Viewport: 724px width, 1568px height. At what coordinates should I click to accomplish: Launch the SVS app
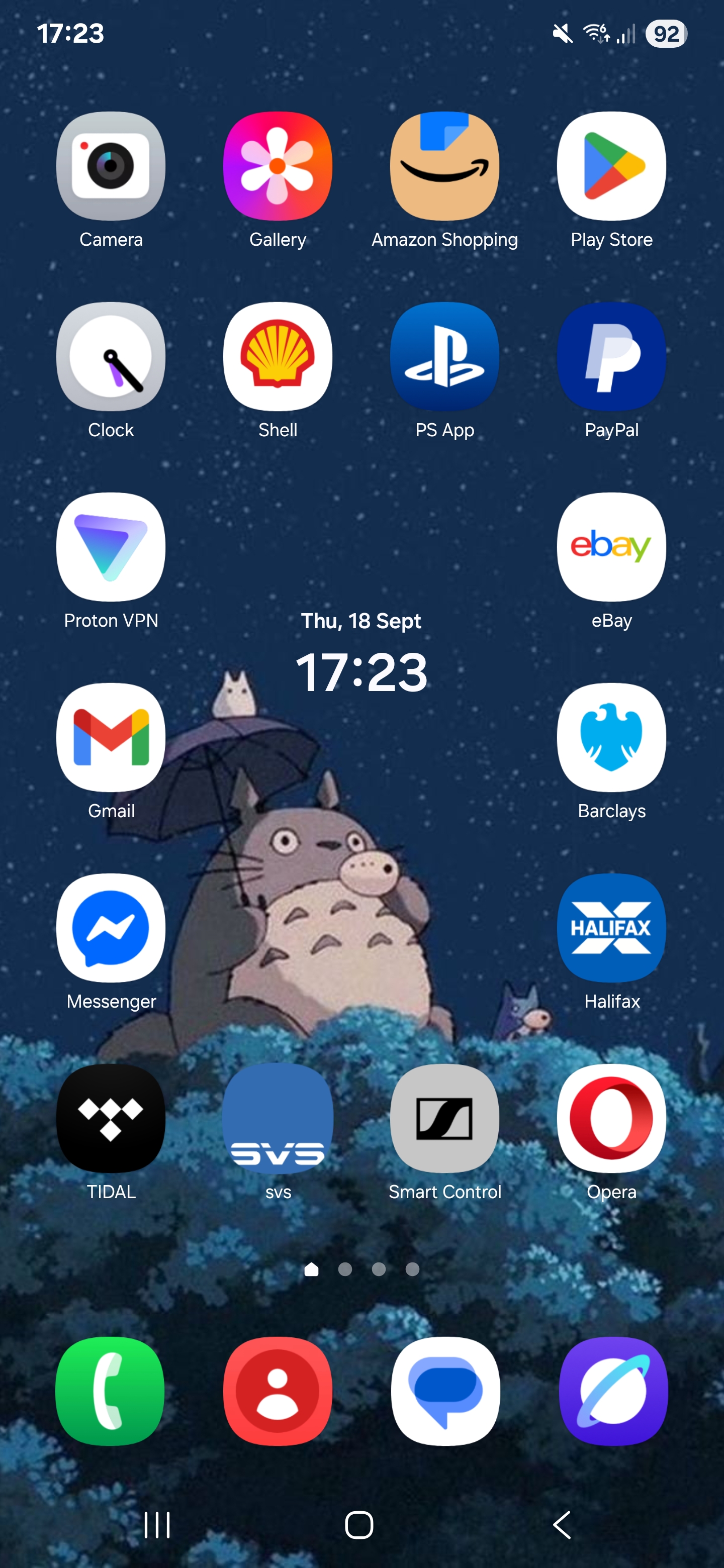[278, 1118]
